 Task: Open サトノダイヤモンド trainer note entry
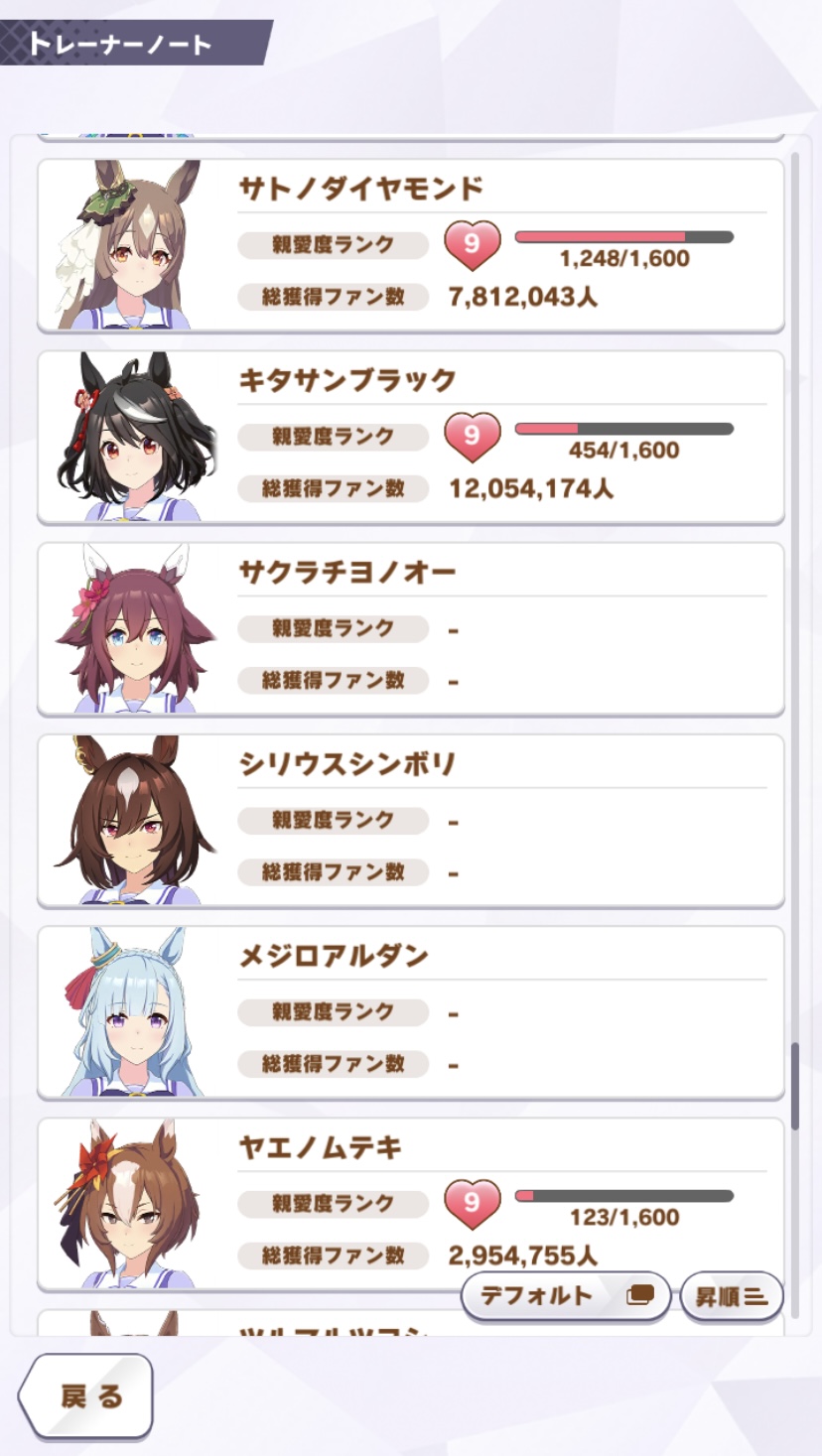pos(410,245)
